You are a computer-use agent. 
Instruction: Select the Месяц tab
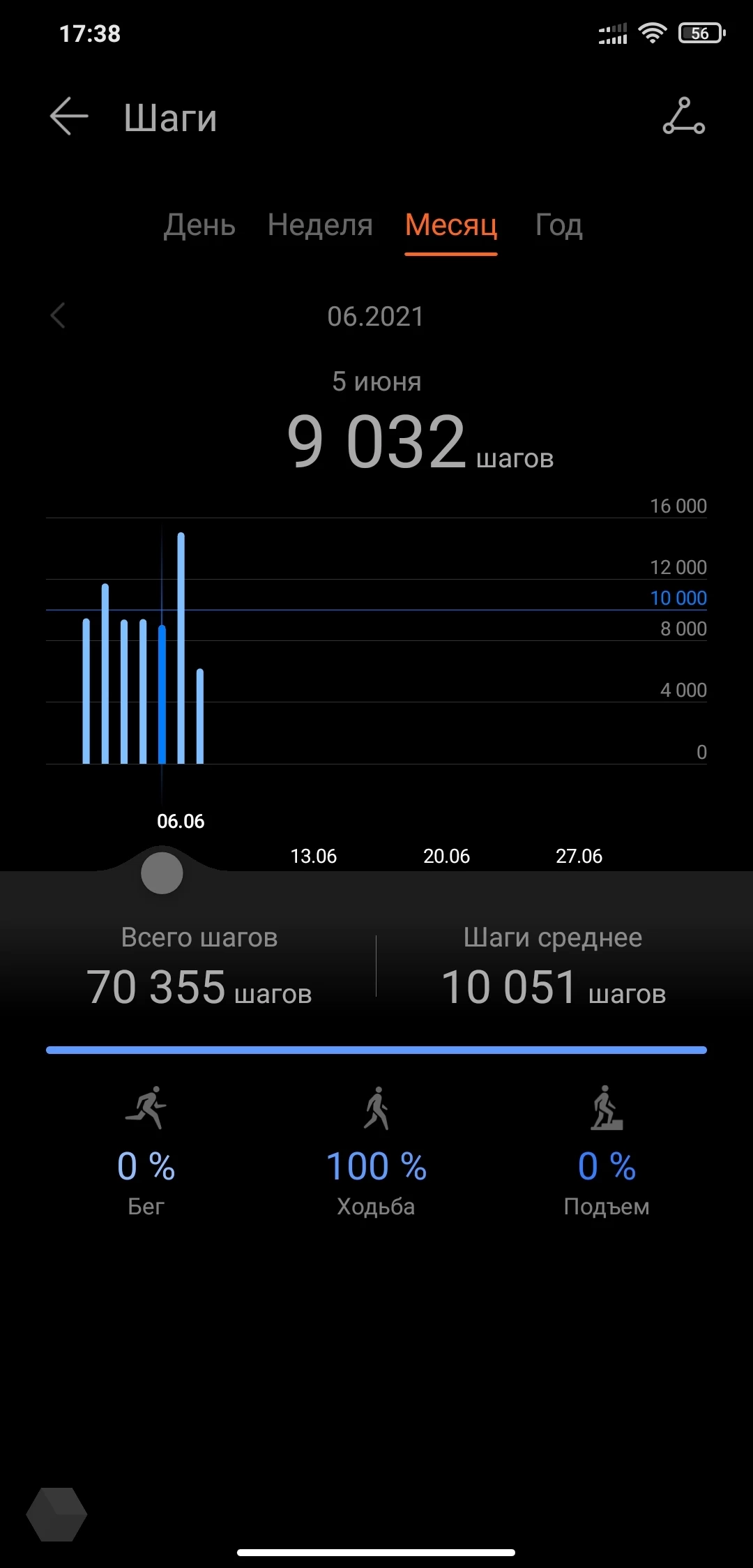tap(451, 225)
